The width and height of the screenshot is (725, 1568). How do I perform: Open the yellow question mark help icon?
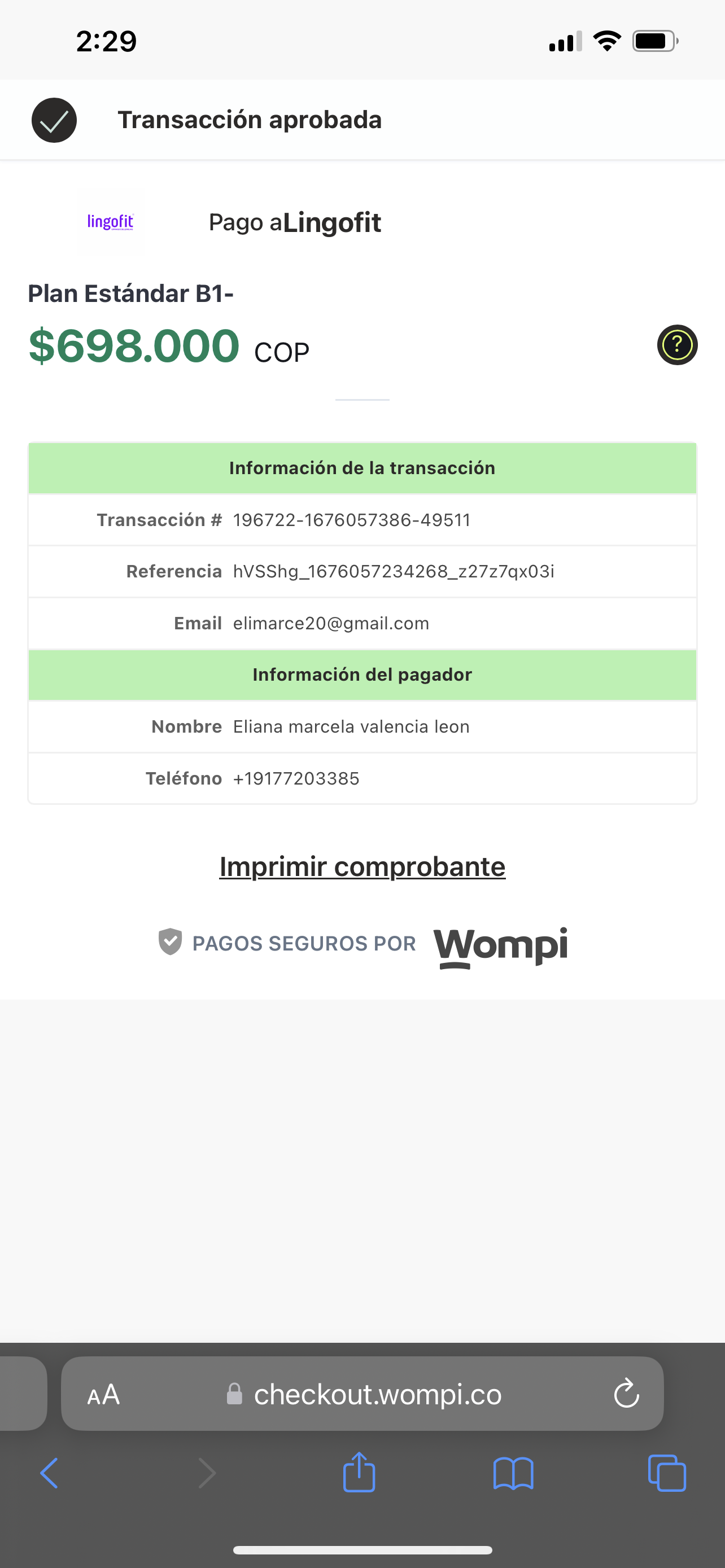click(x=677, y=345)
